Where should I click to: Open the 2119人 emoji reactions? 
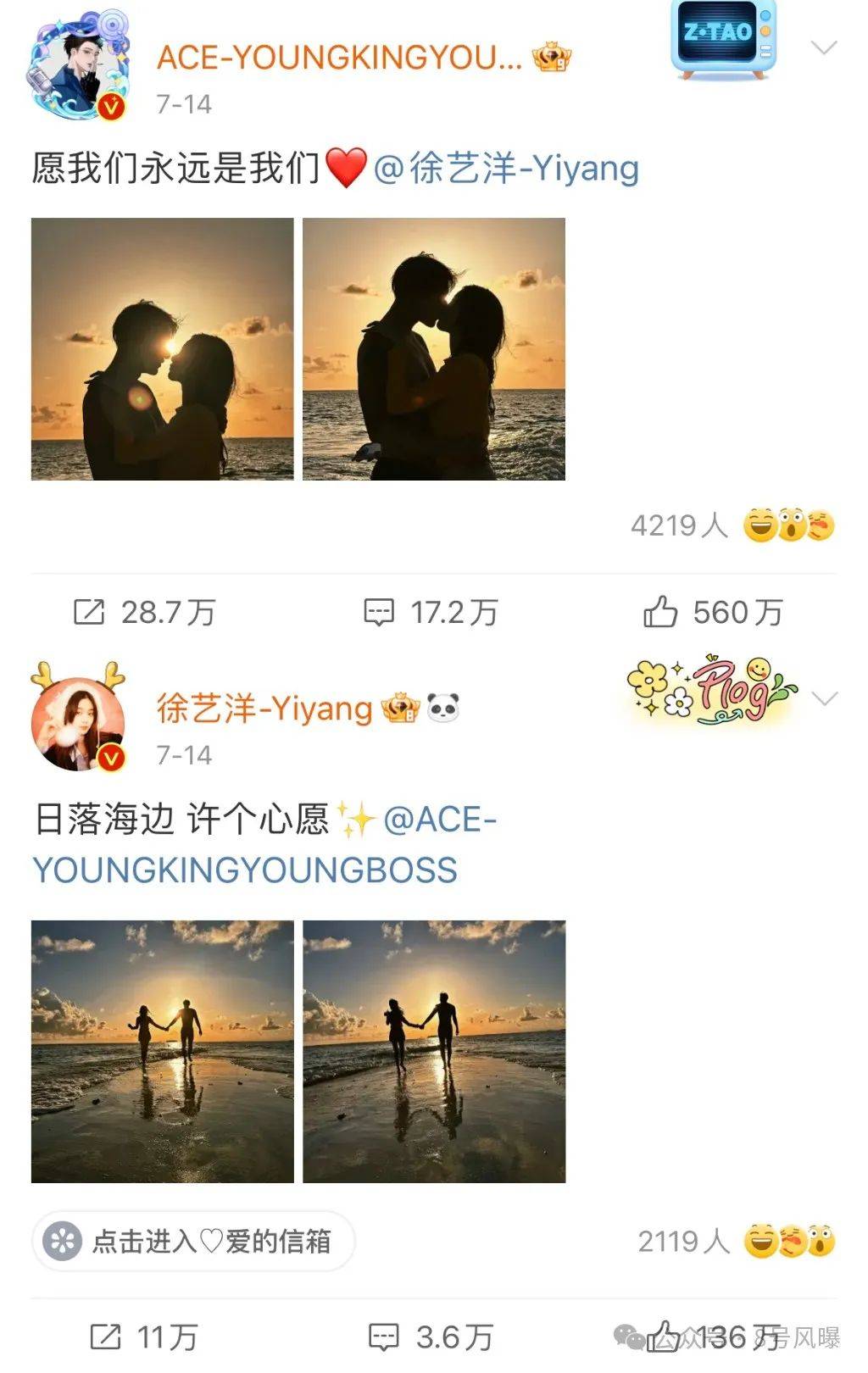(736, 1241)
